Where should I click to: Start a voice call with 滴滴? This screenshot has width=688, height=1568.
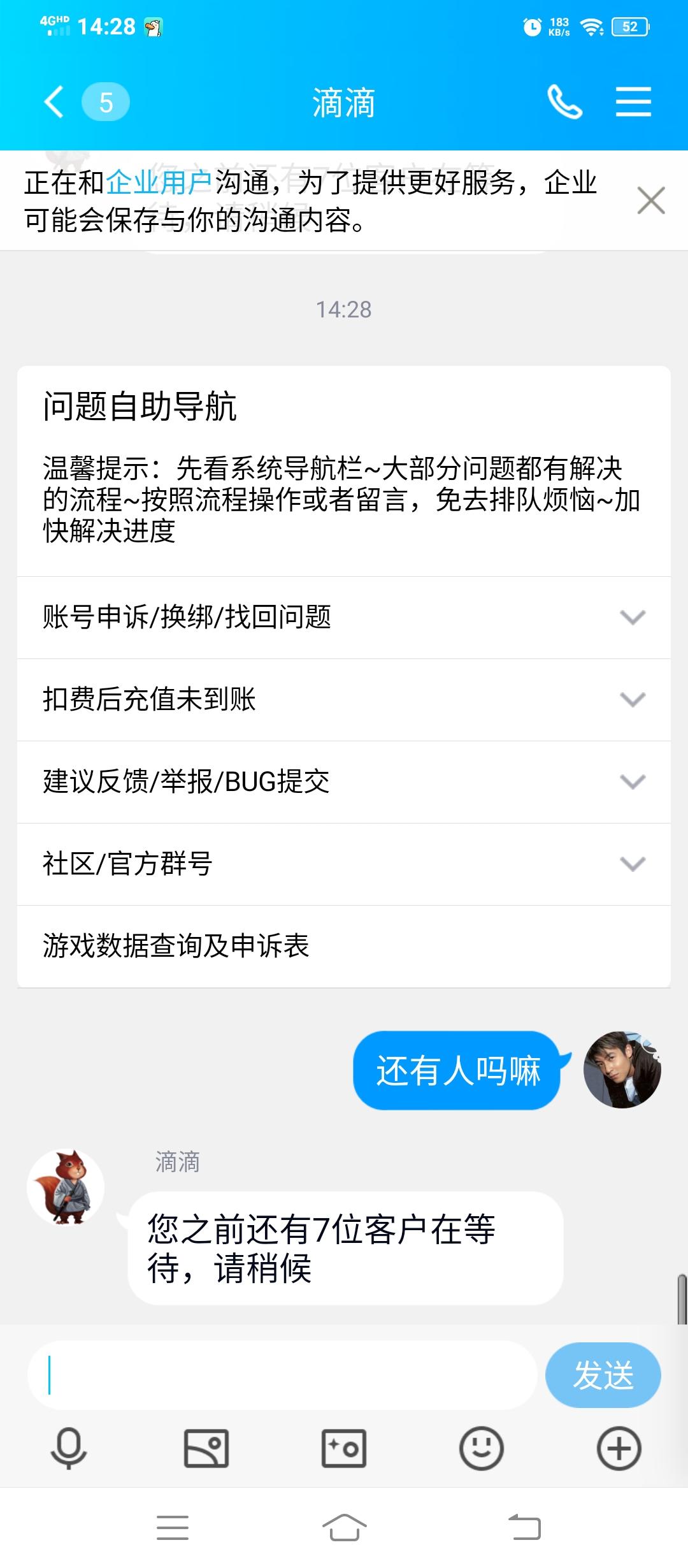tap(563, 101)
